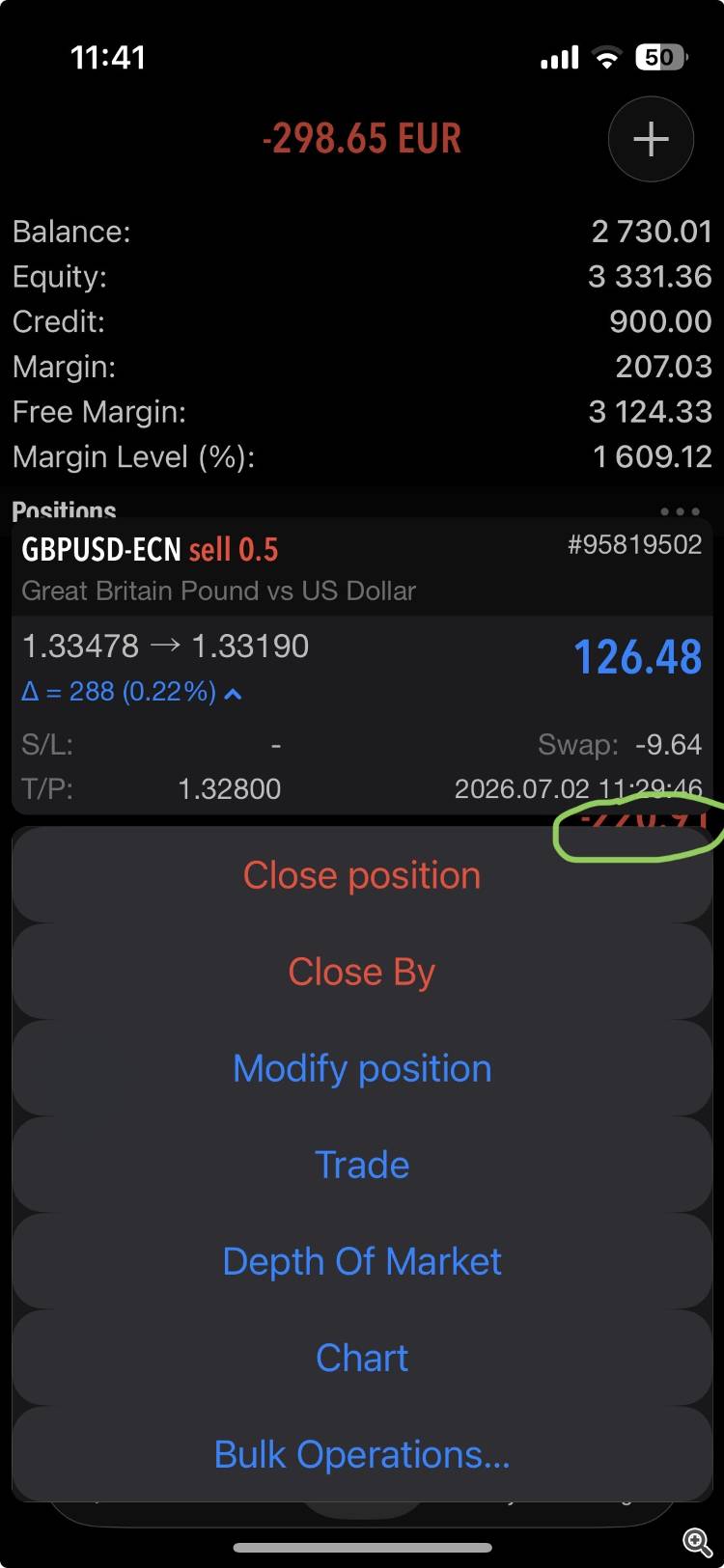Open Depth Of Market

point(362,1261)
